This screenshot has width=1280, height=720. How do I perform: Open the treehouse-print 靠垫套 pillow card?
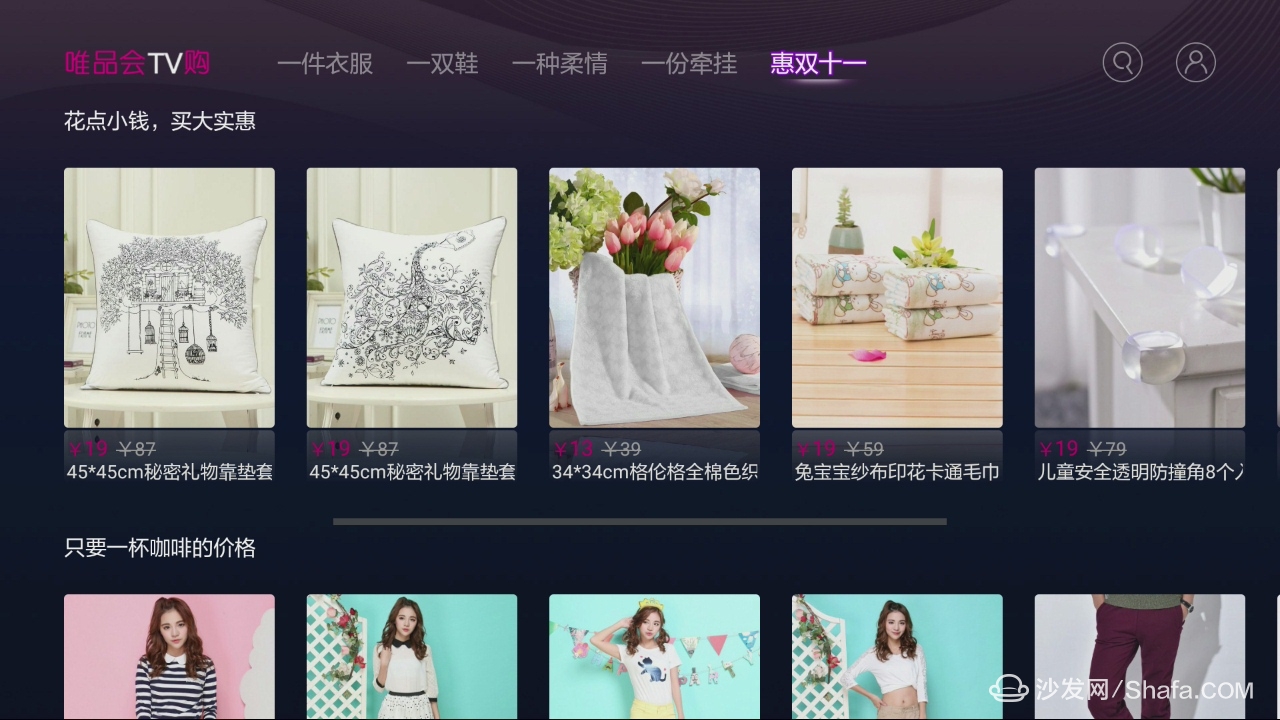169,298
